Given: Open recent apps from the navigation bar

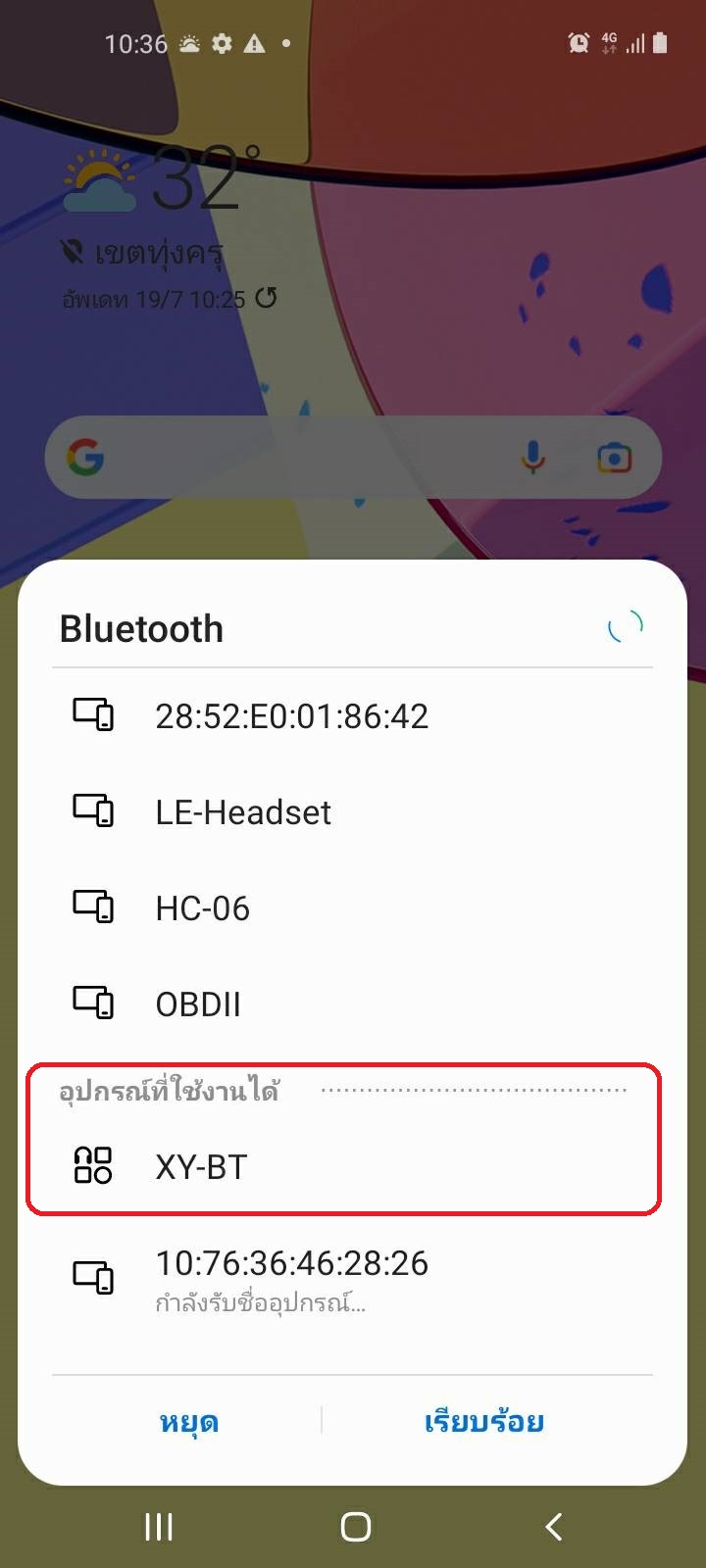Looking at the screenshot, I should click(159, 1526).
